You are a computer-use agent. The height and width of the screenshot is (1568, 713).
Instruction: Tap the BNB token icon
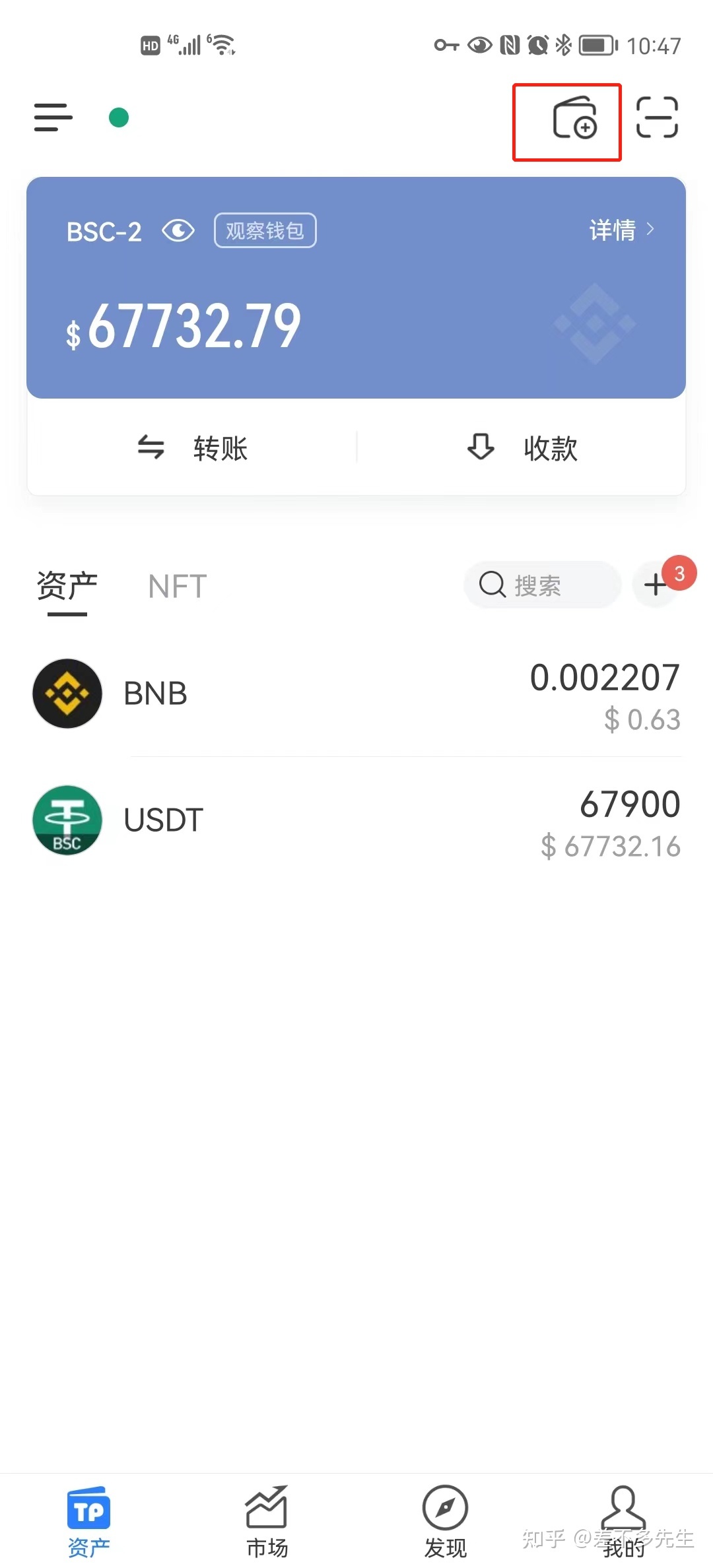pyautogui.click(x=67, y=693)
